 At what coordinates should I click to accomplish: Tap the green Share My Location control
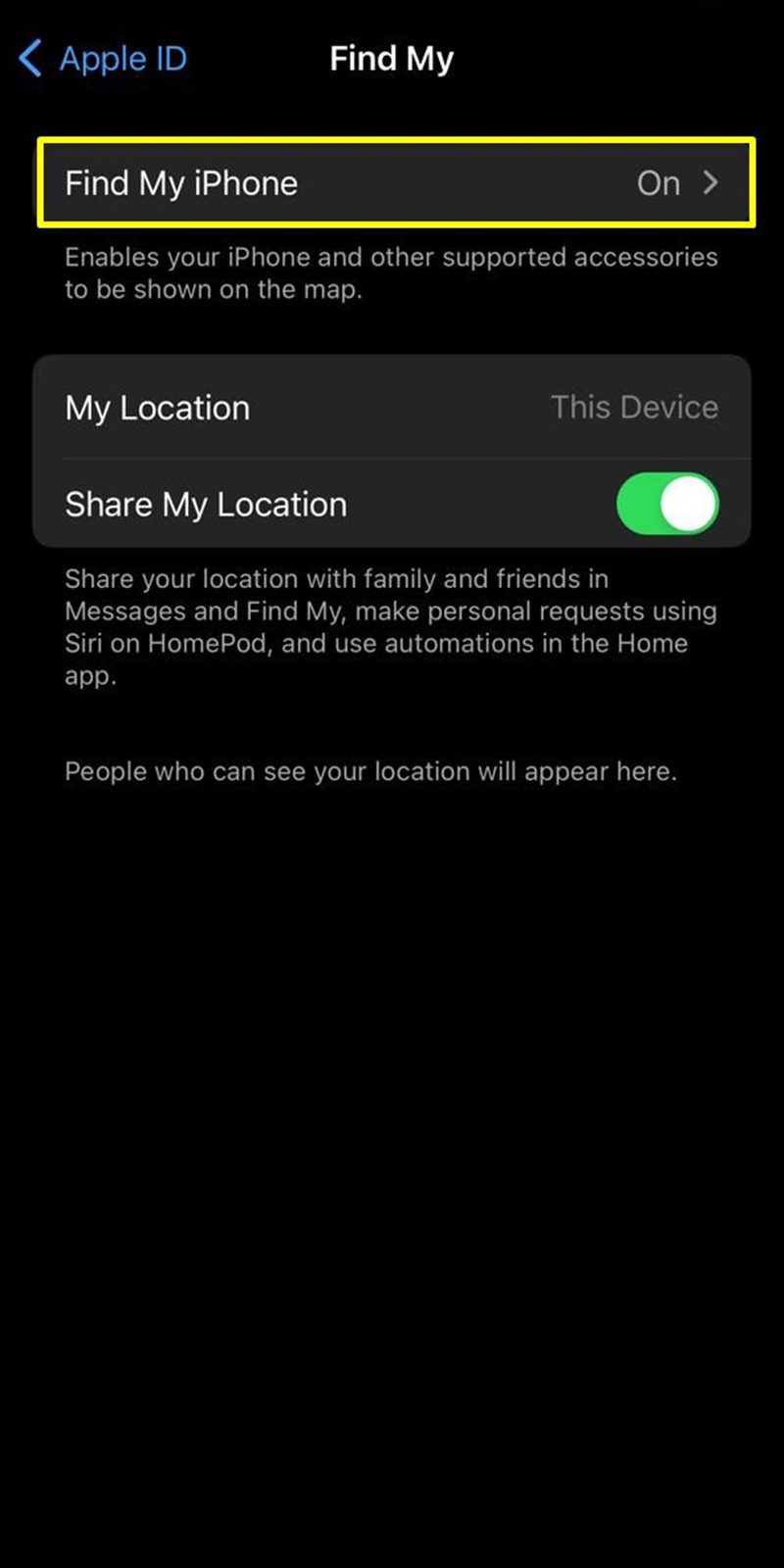click(x=667, y=503)
